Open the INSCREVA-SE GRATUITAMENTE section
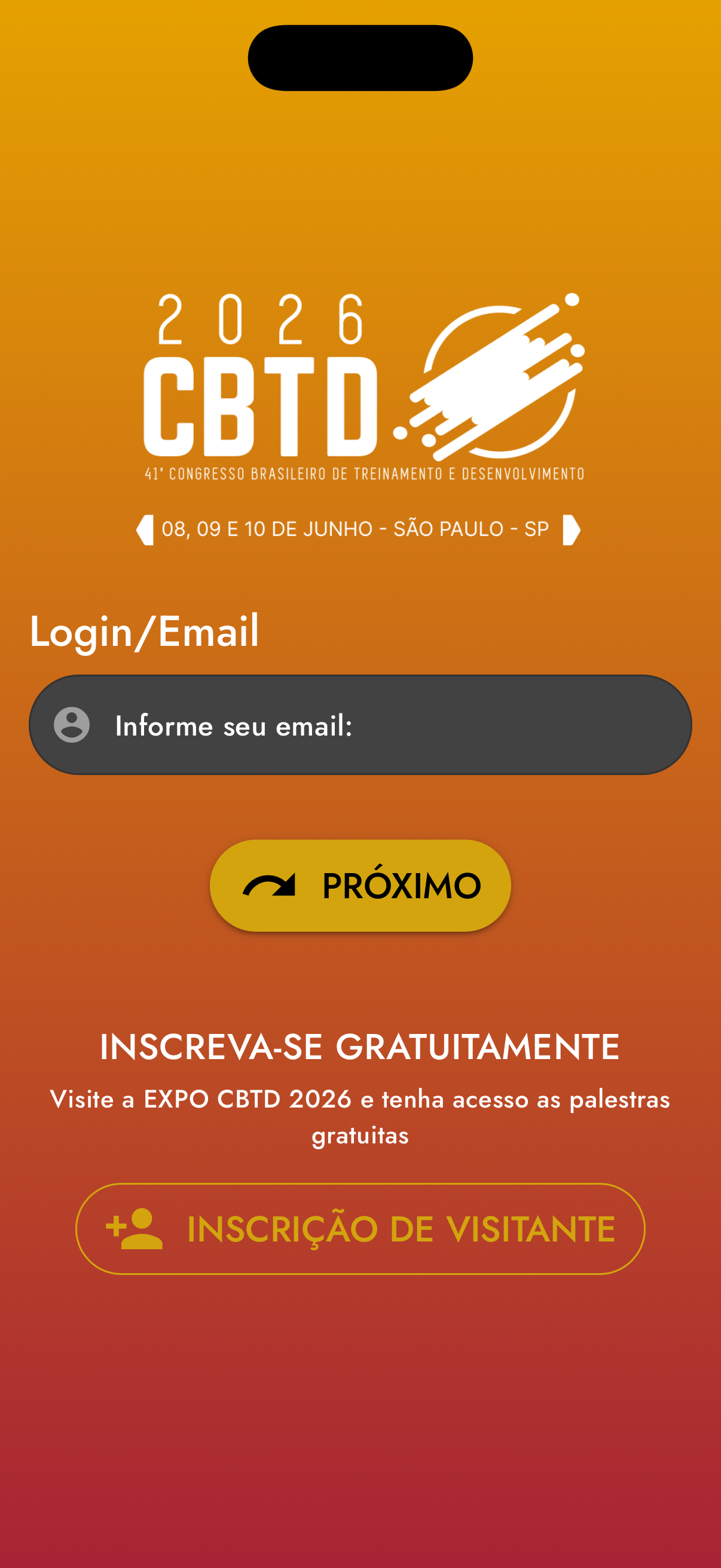721x1568 pixels. point(360,1047)
